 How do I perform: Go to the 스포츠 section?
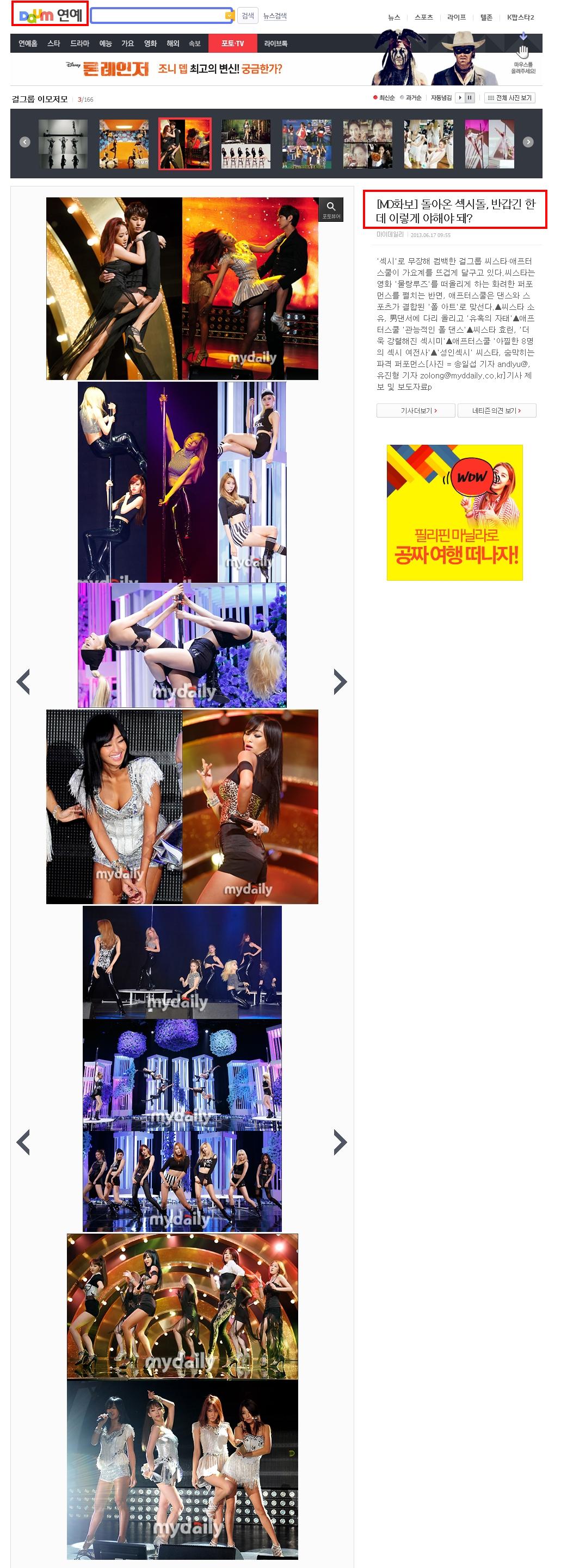coord(423,17)
